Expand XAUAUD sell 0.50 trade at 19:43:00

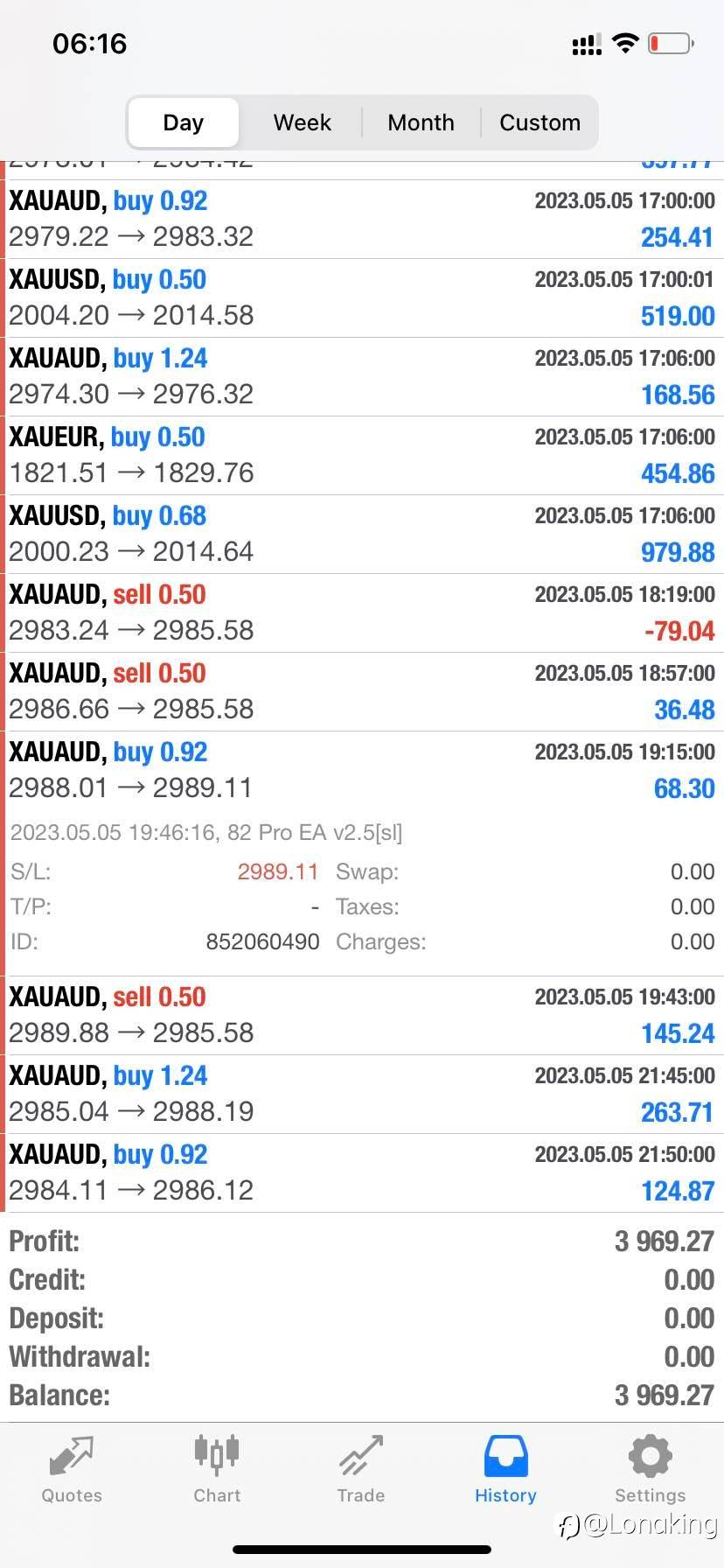coord(362,1016)
